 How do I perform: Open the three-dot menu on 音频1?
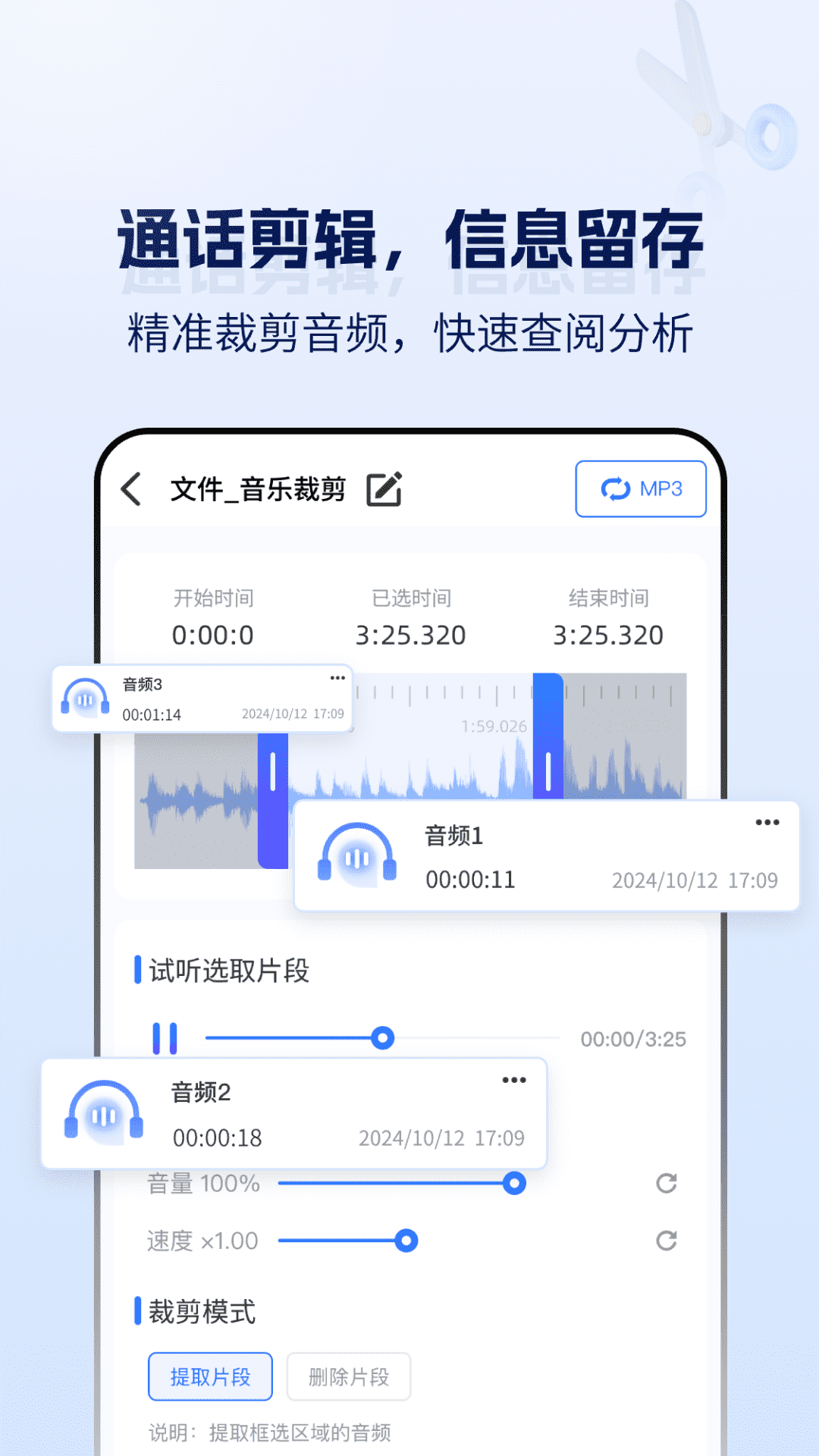[x=767, y=821]
